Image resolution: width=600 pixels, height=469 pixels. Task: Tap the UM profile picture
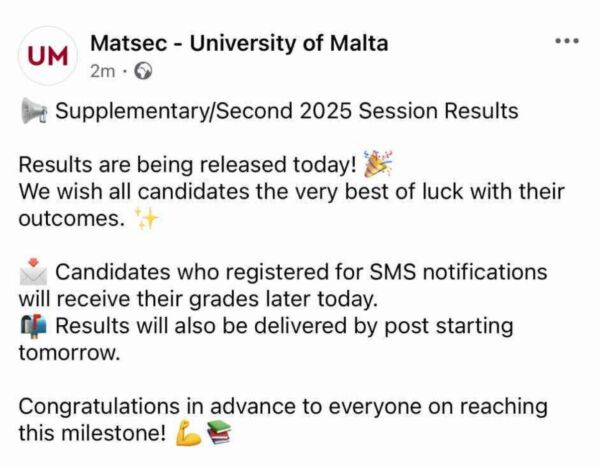[x=48, y=57]
